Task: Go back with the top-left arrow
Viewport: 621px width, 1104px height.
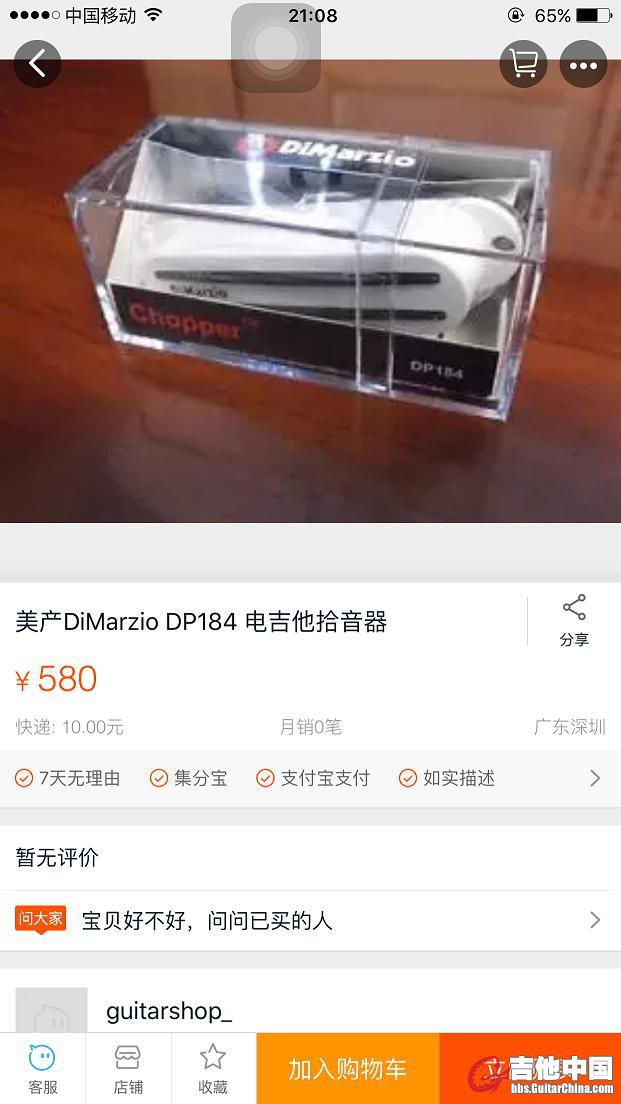Action: 37,64
